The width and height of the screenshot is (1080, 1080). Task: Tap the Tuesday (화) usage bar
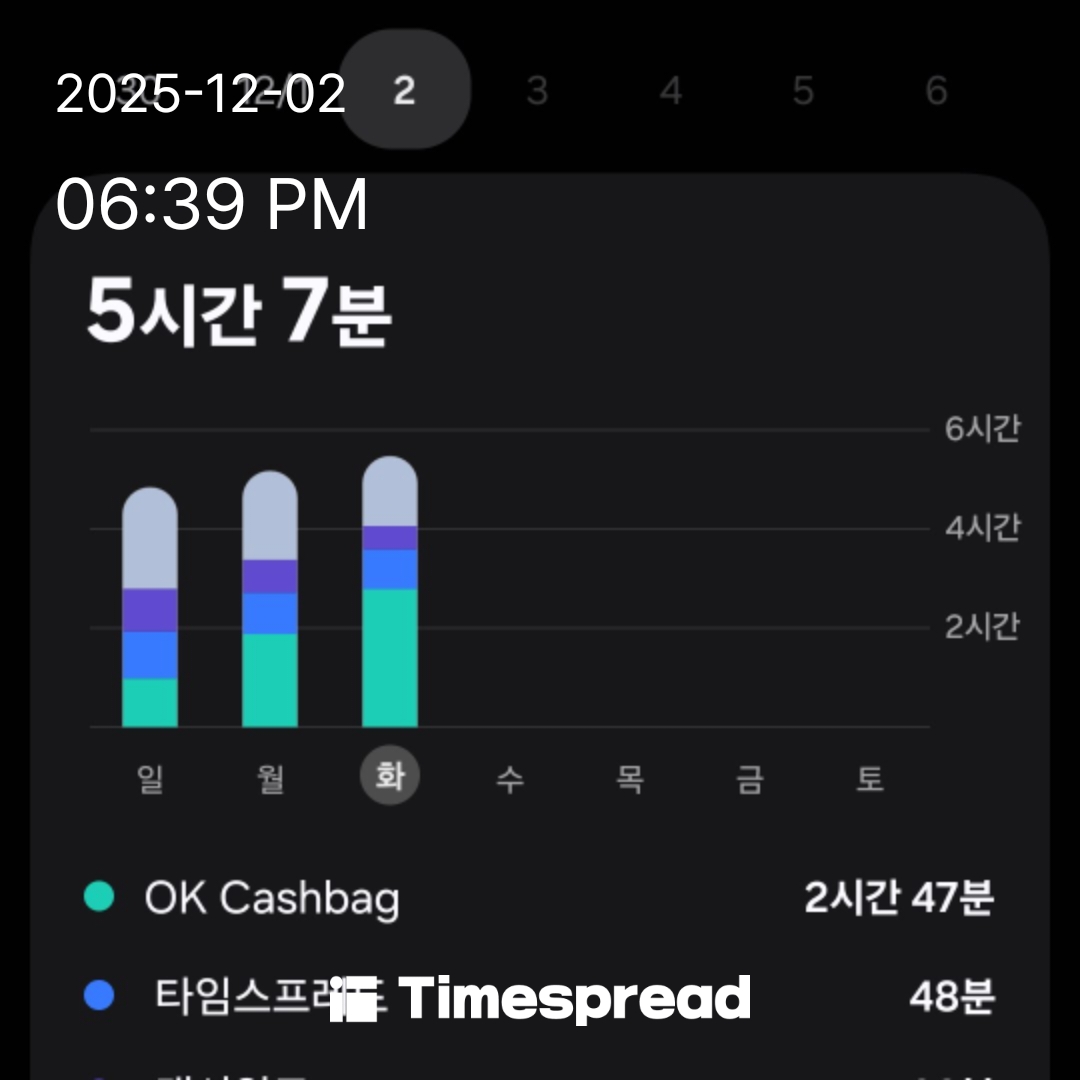click(390, 592)
